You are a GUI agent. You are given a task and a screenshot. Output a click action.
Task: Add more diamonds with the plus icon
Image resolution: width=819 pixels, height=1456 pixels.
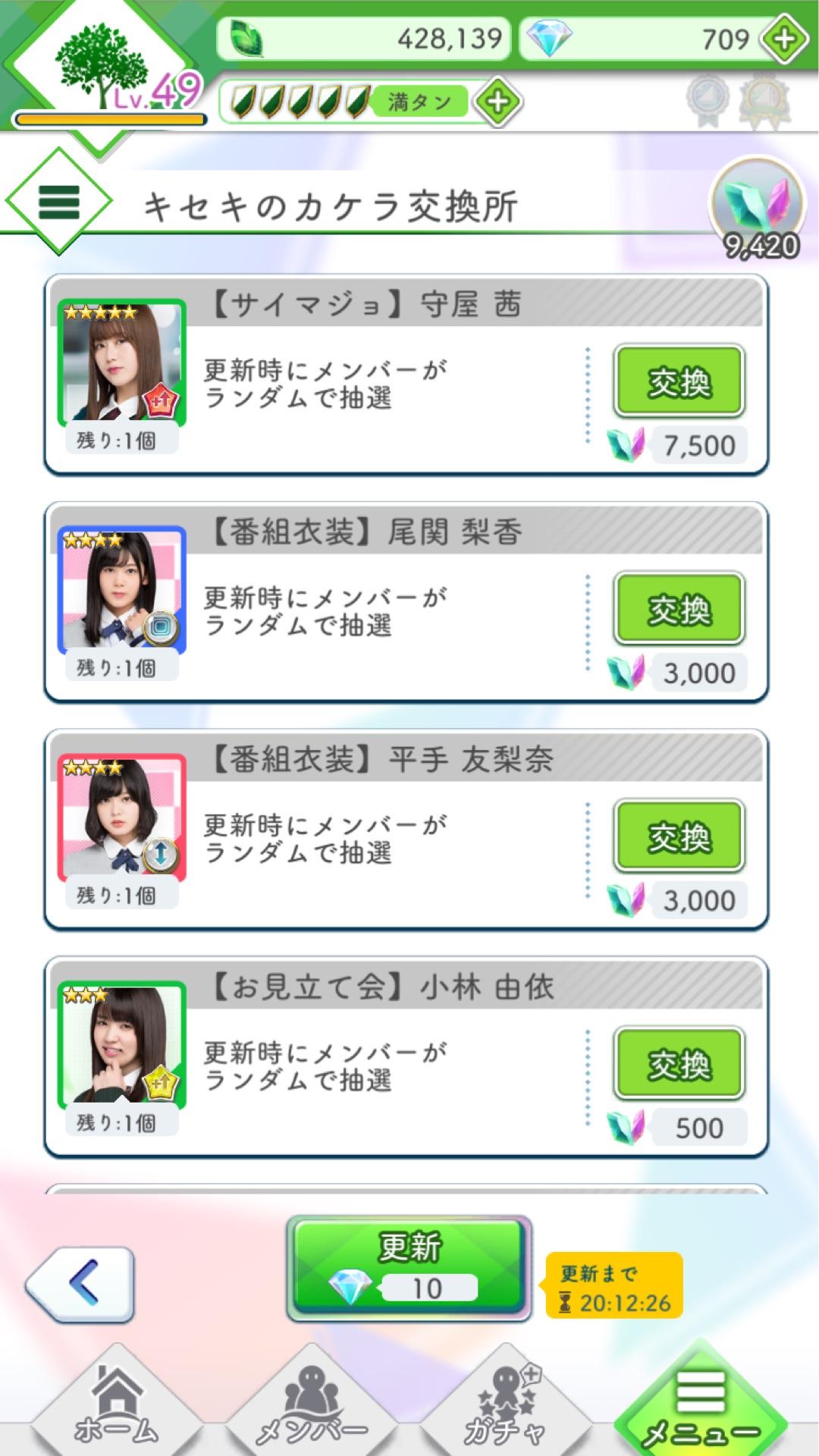click(x=784, y=39)
